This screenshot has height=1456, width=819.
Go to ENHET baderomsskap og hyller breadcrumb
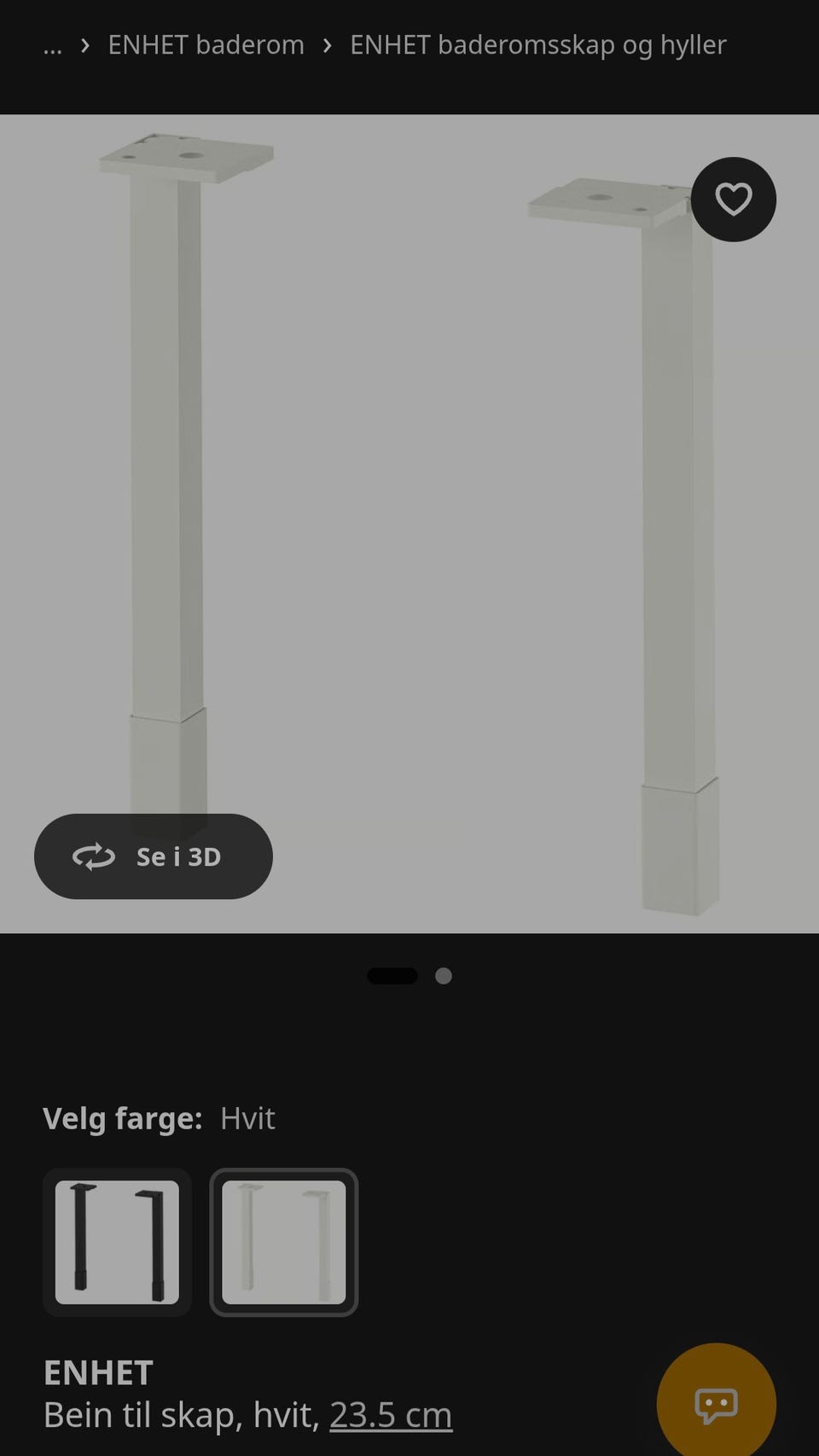pos(538,44)
